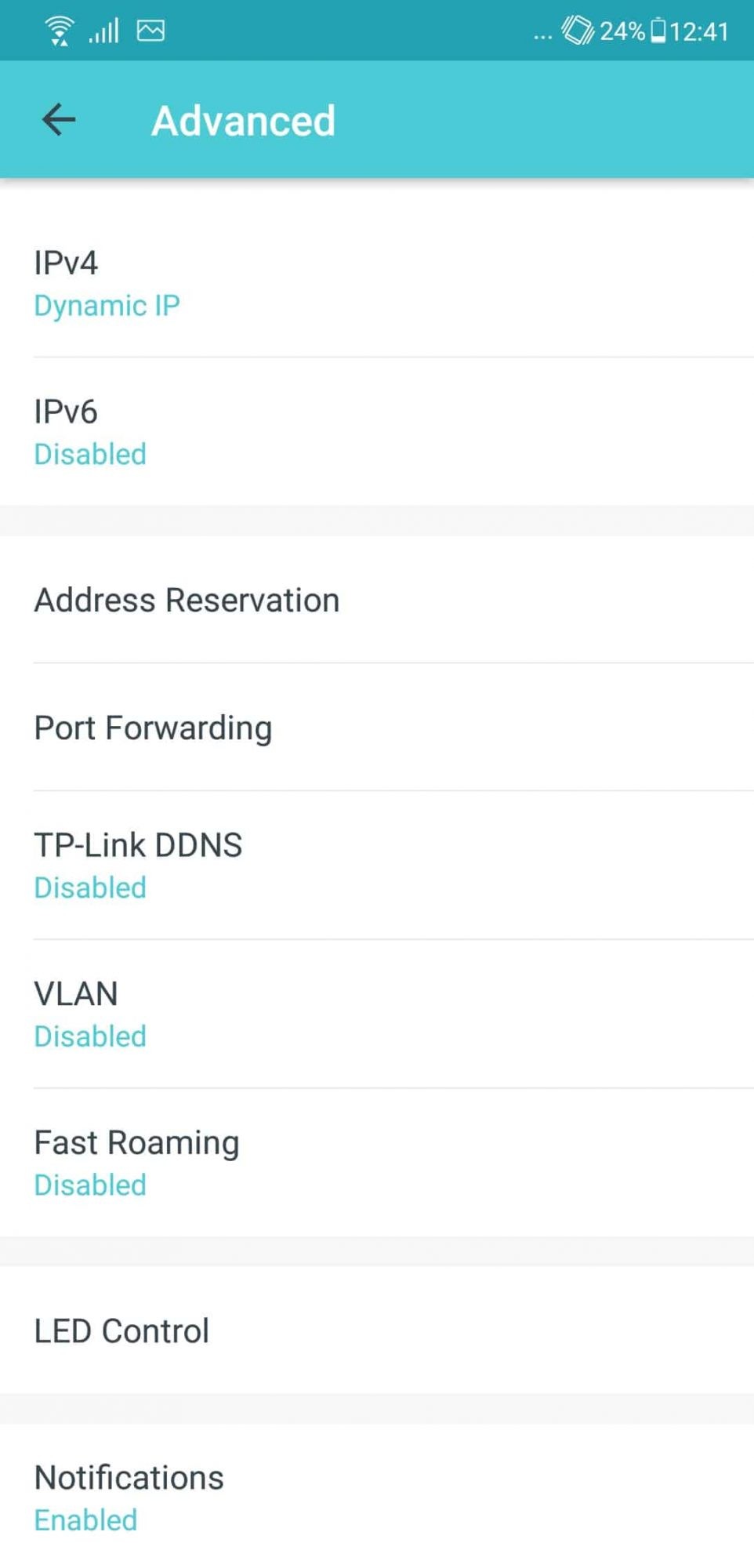Open LED Control
The width and height of the screenshot is (754, 1568).
(x=377, y=1330)
